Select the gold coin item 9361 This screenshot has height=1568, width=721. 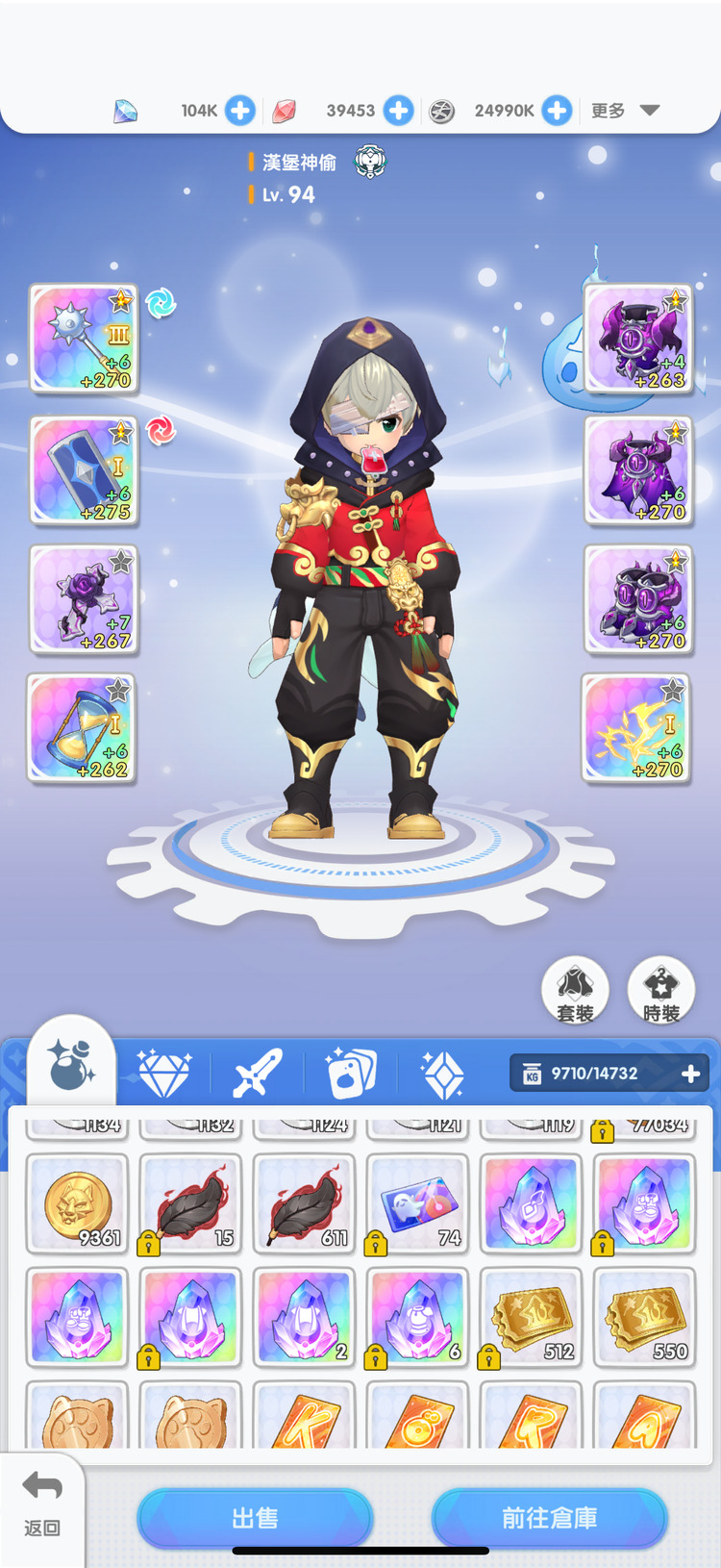click(78, 1204)
